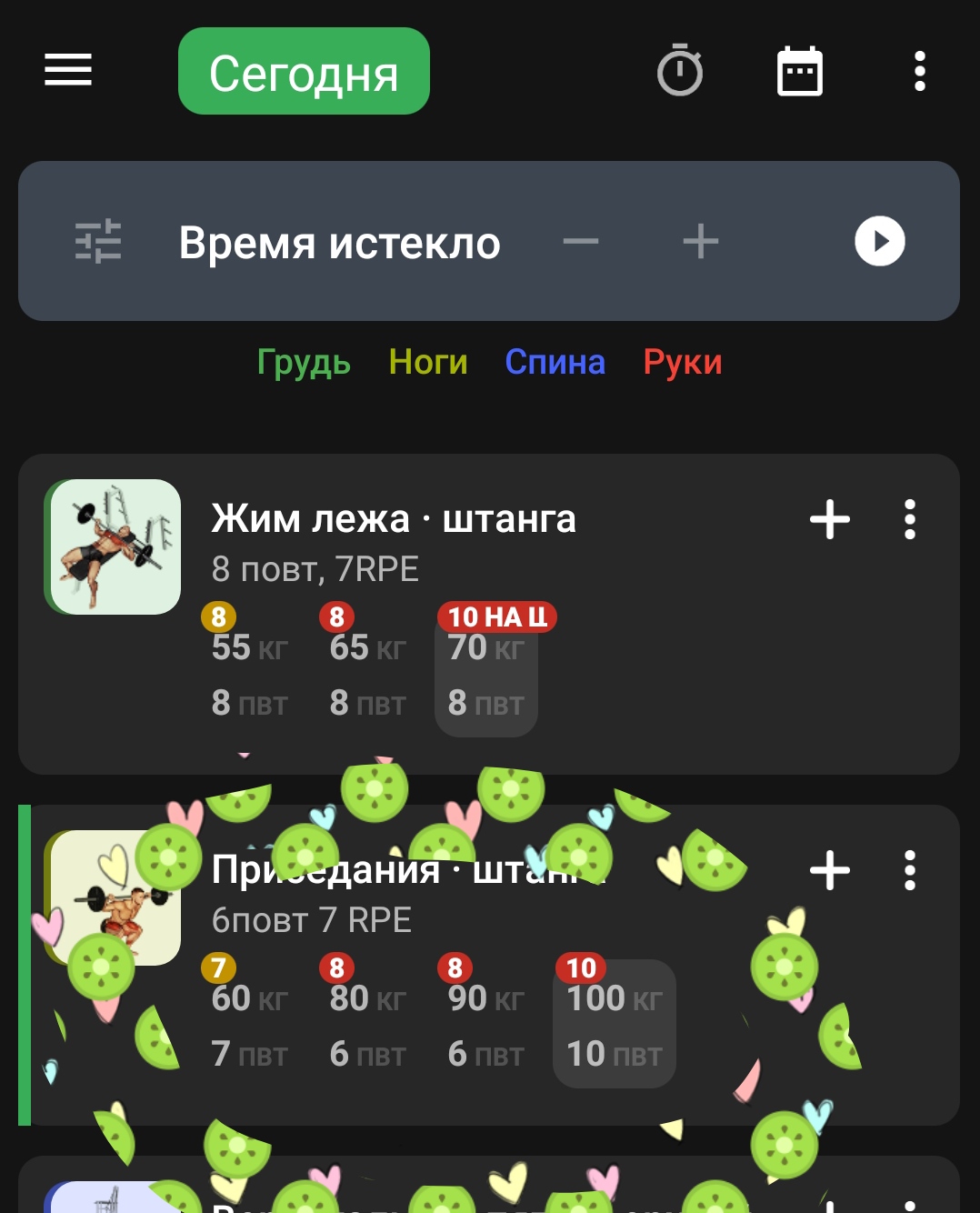Open the top bar overflow menu
The image size is (980, 1213).
click(x=920, y=71)
